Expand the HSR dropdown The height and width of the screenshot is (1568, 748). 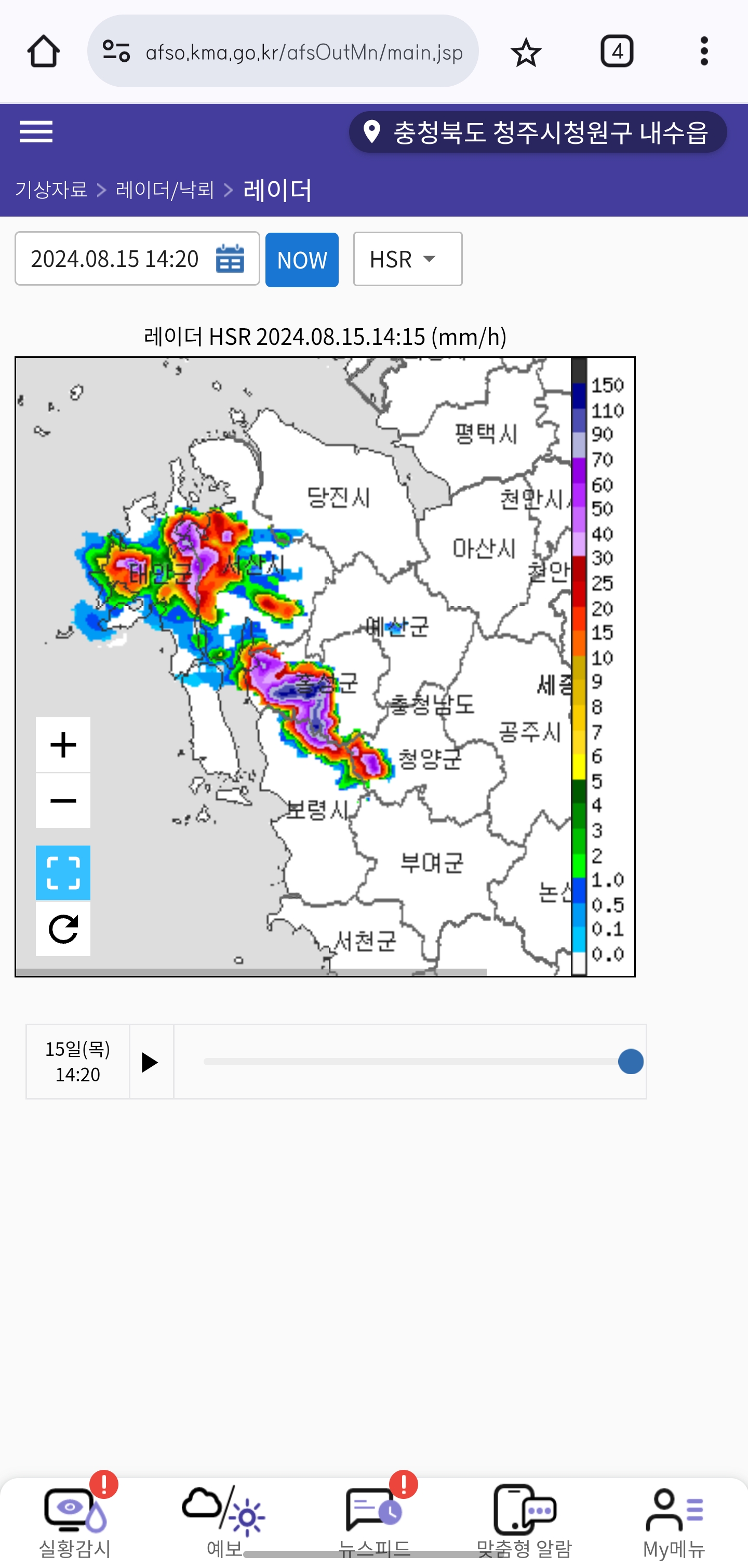pyautogui.click(x=407, y=259)
